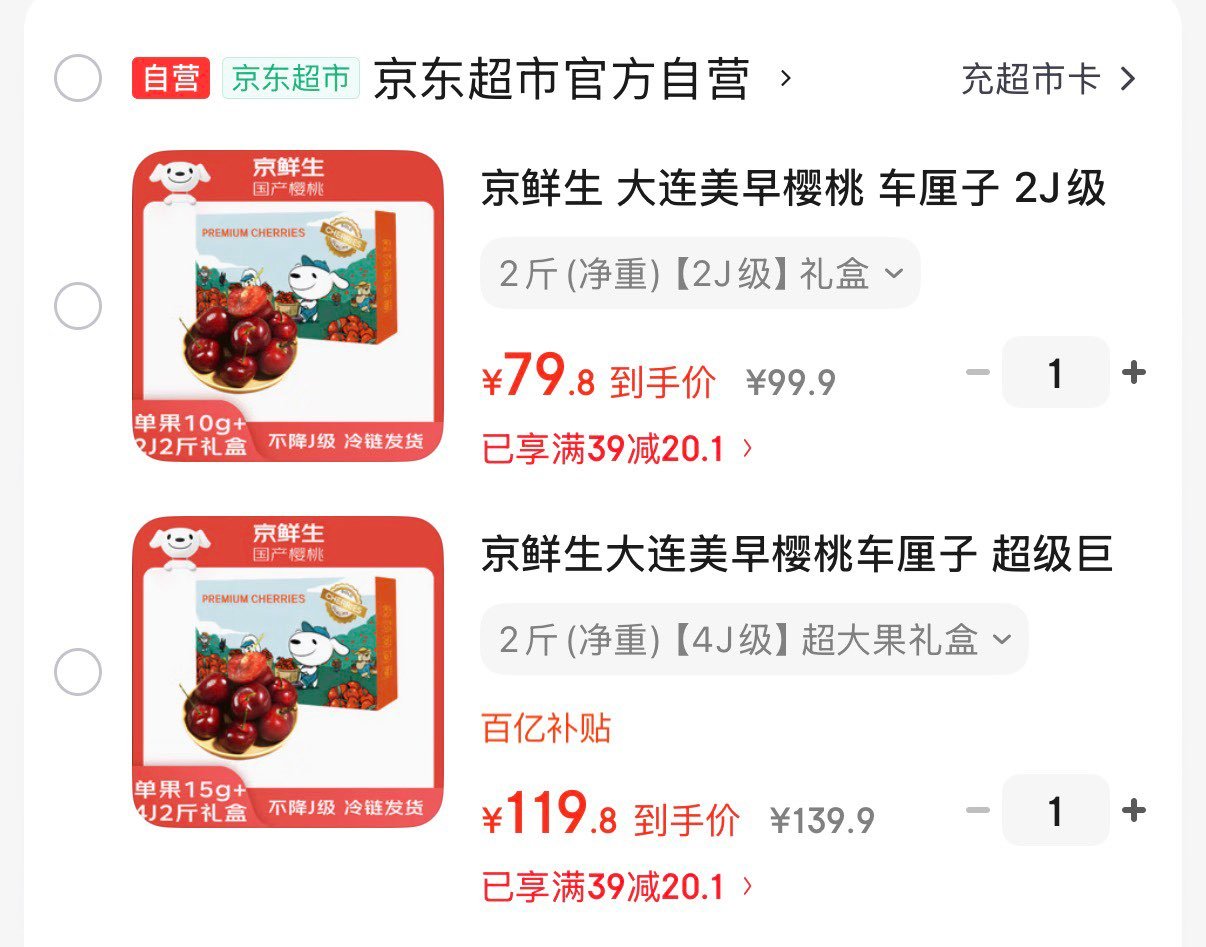The height and width of the screenshot is (947, 1206).
Task: View 满39减20.1 promotion under ¥79.8 item
Action: (617, 450)
